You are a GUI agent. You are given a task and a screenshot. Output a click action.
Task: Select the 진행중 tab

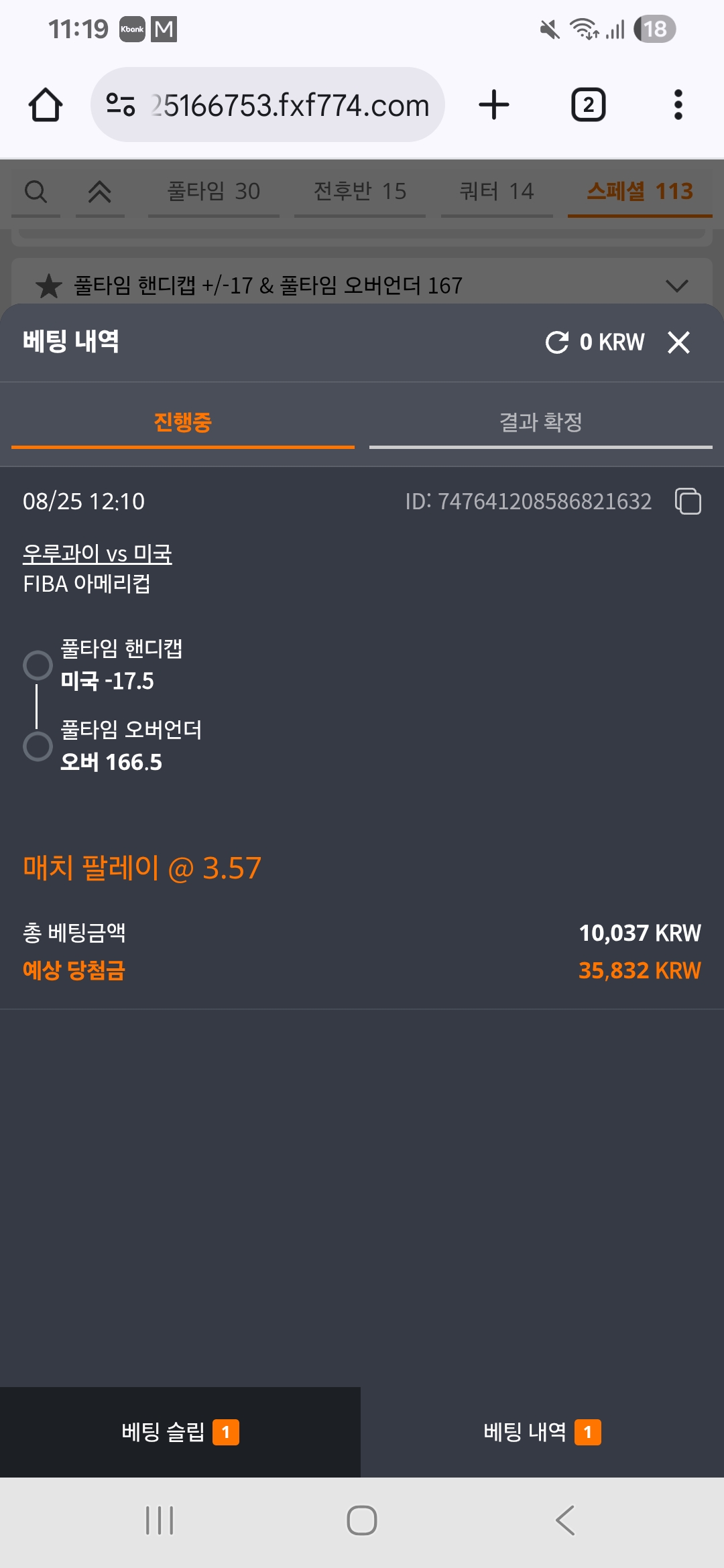tap(182, 422)
